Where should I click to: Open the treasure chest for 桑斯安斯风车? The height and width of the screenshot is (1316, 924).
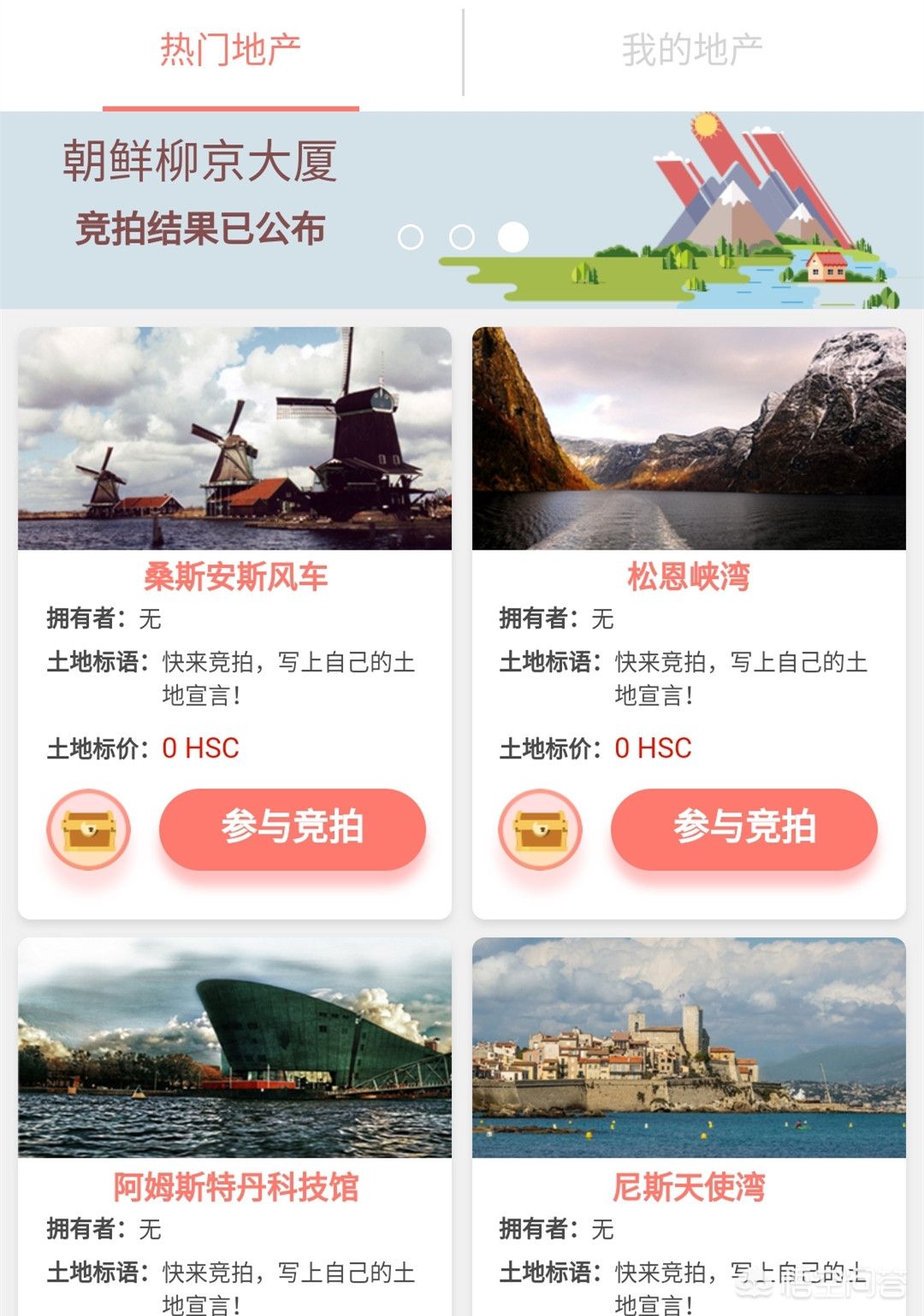[x=88, y=829]
